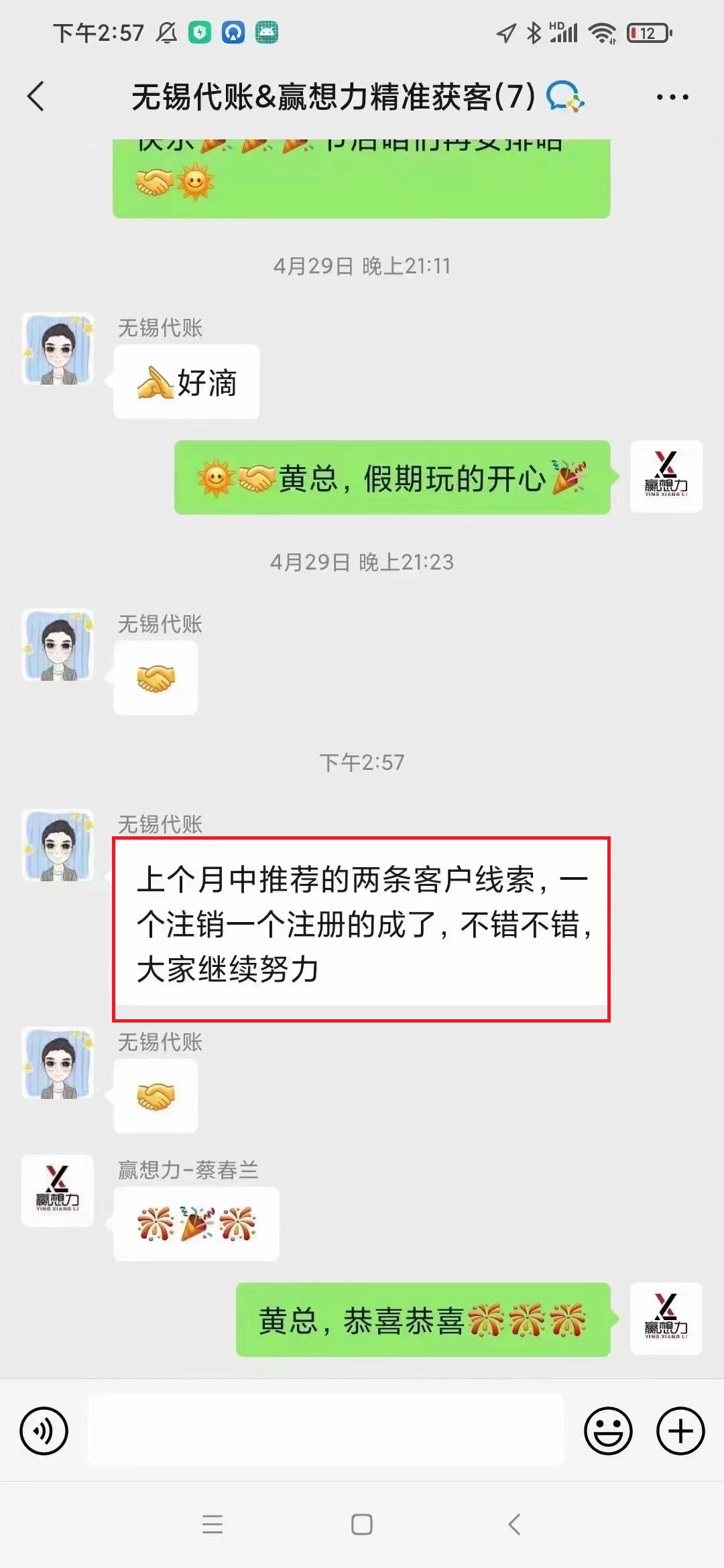Viewport: 724px width, 1568px height.
Task: Open 赢想力-蔡春兰's avatar profile
Action: click(x=58, y=1190)
